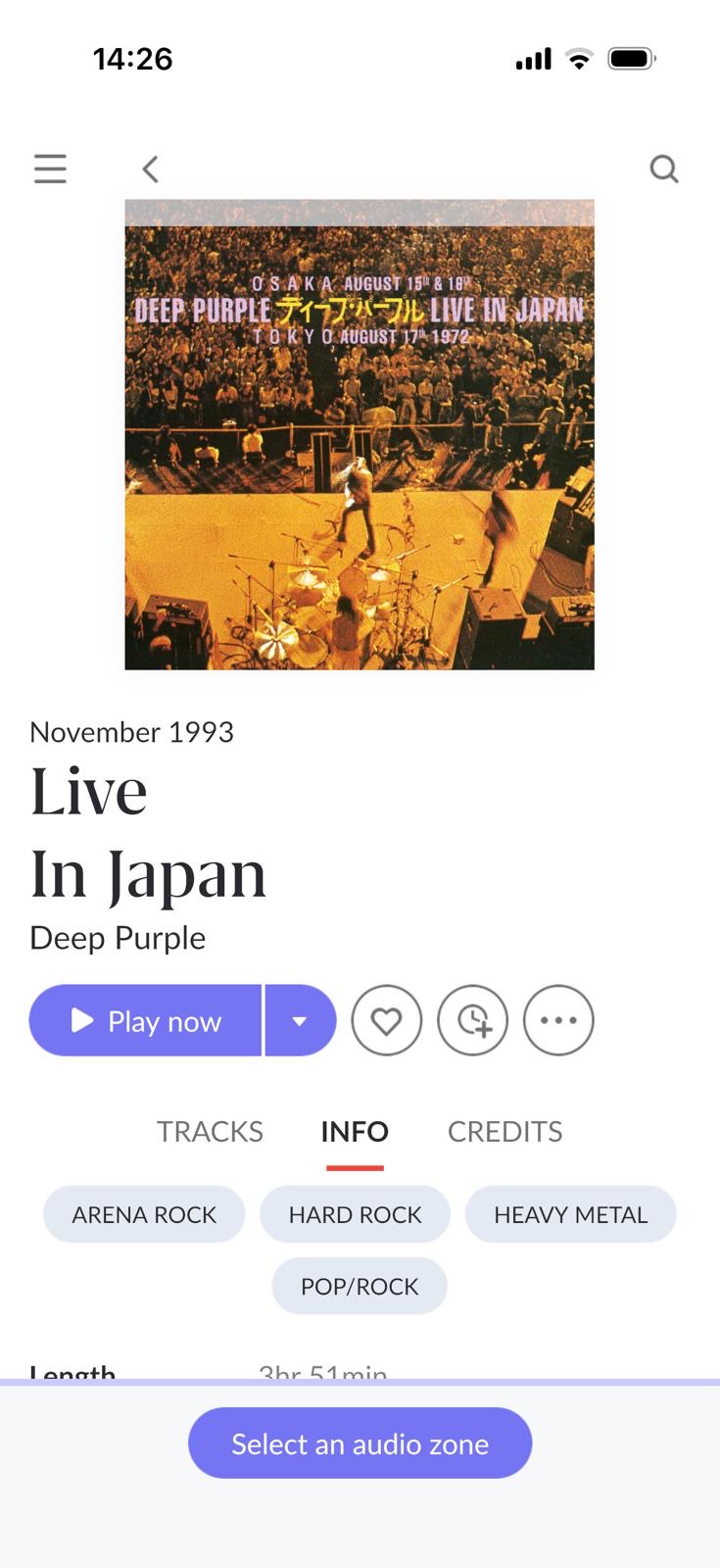Favorite the album with the heart icon

tap(386, 1020)
